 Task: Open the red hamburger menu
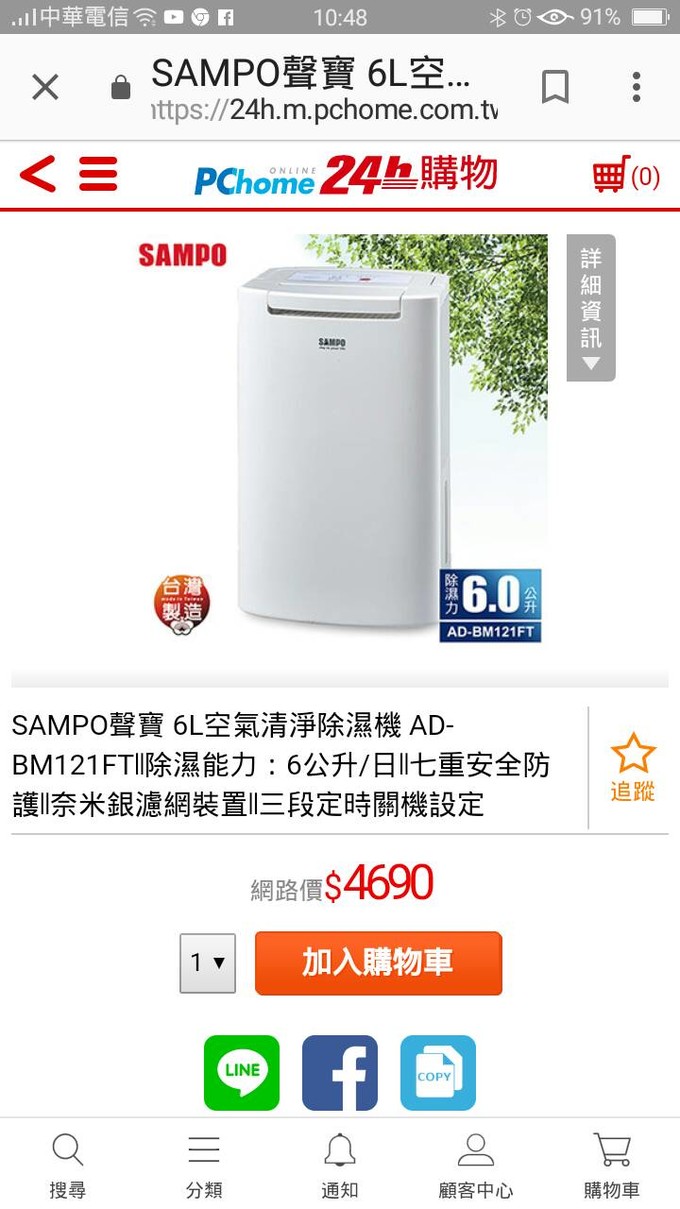pos(98,175)
